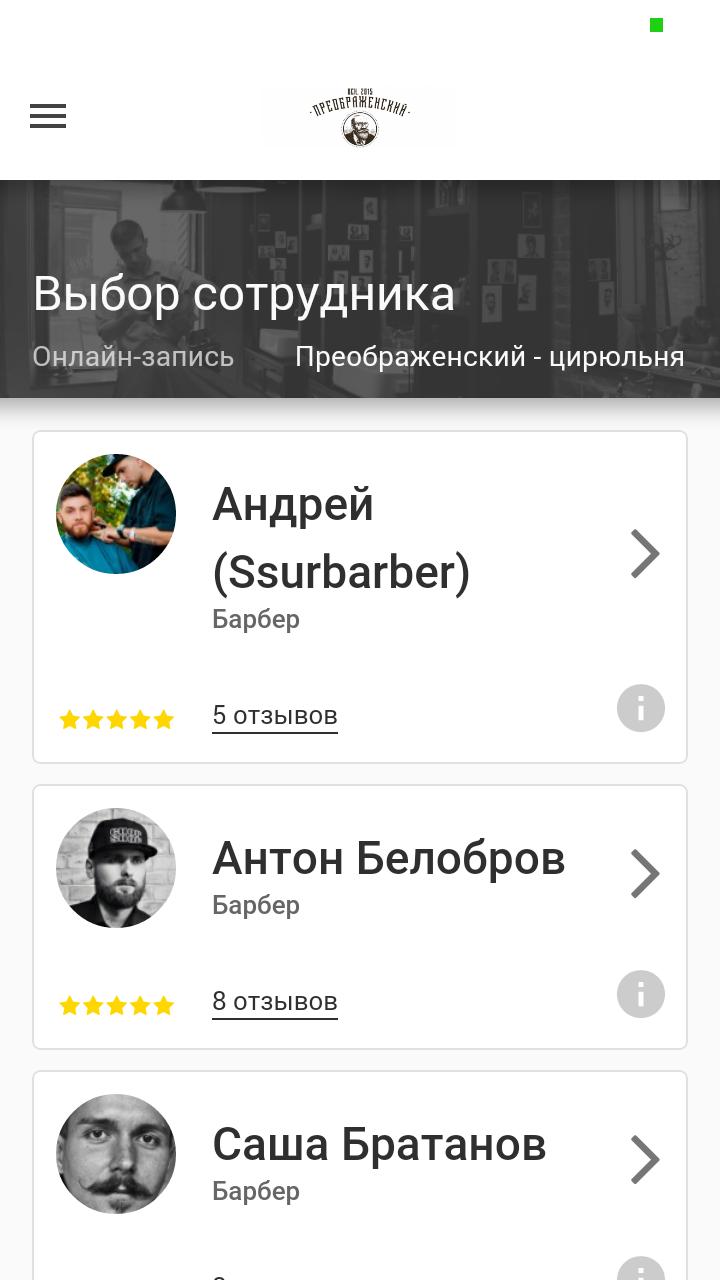Select Саша Братанов using the chevron
This screenshot has height=1280, width=720.
tap(644, 1159)
